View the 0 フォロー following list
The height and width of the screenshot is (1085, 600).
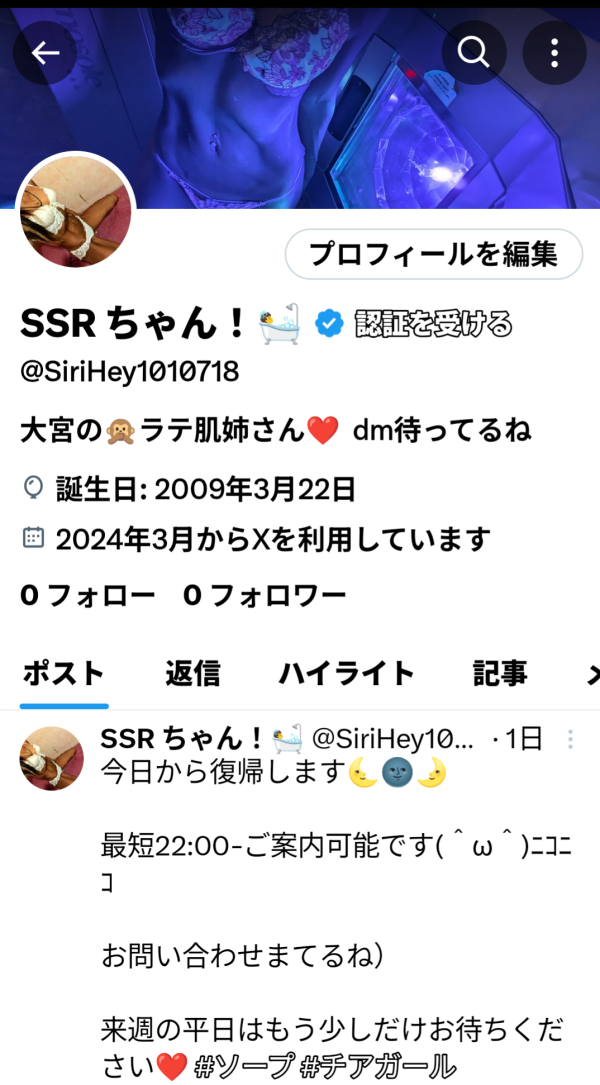coord(87,596)
